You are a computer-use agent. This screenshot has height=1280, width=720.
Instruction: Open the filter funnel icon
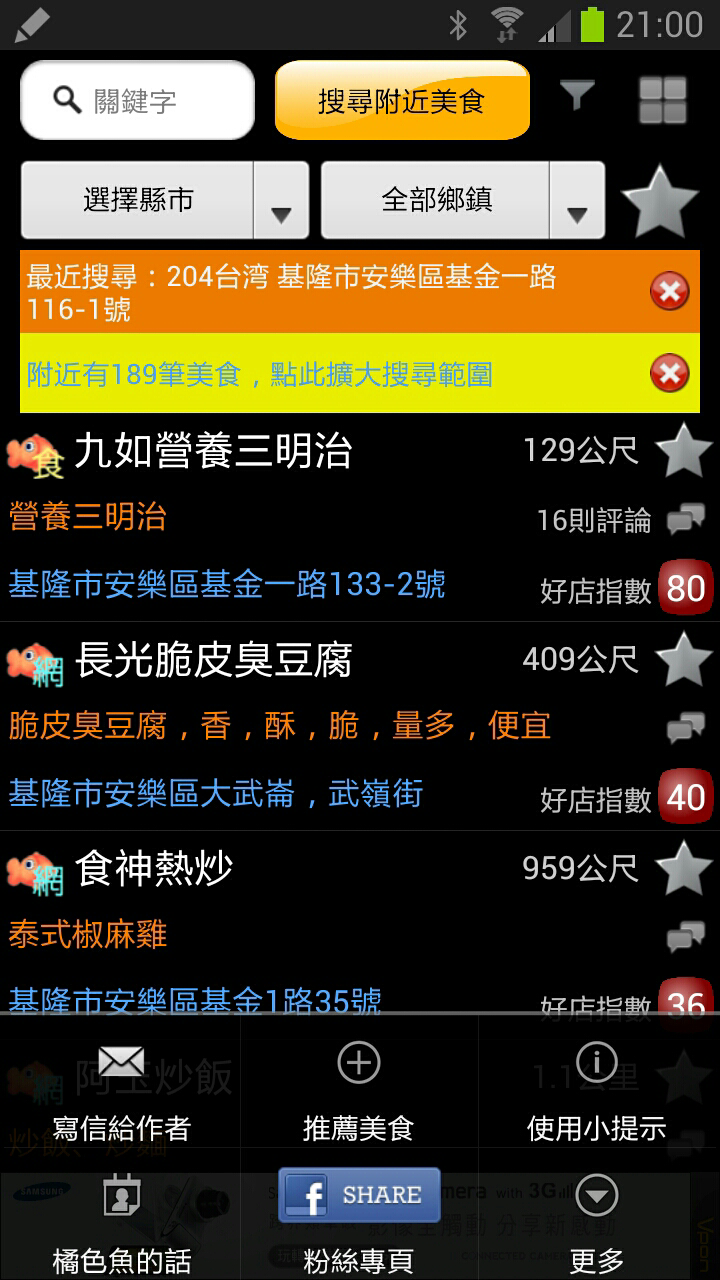coord(577,97)
